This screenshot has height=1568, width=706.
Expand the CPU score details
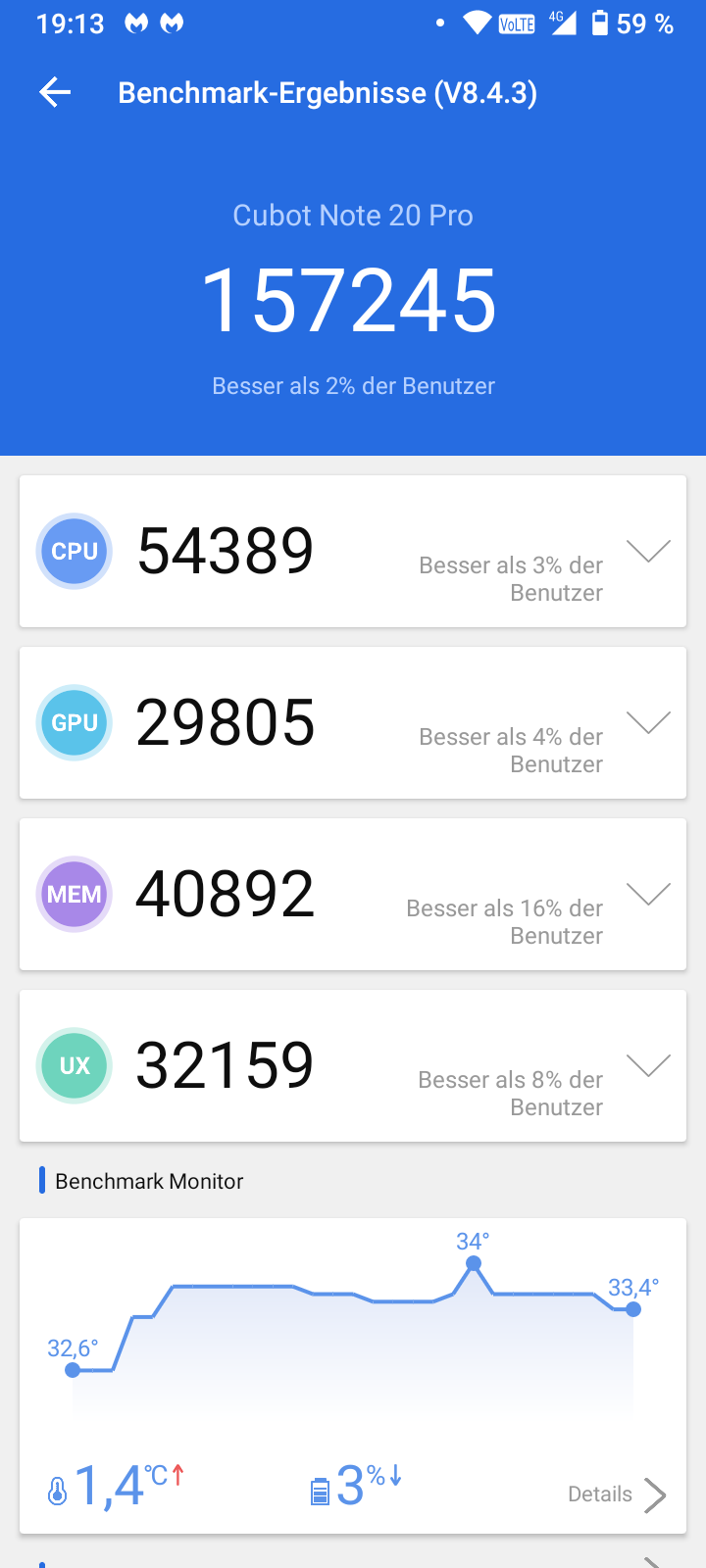pyautogui.click(x=648, y=551)
